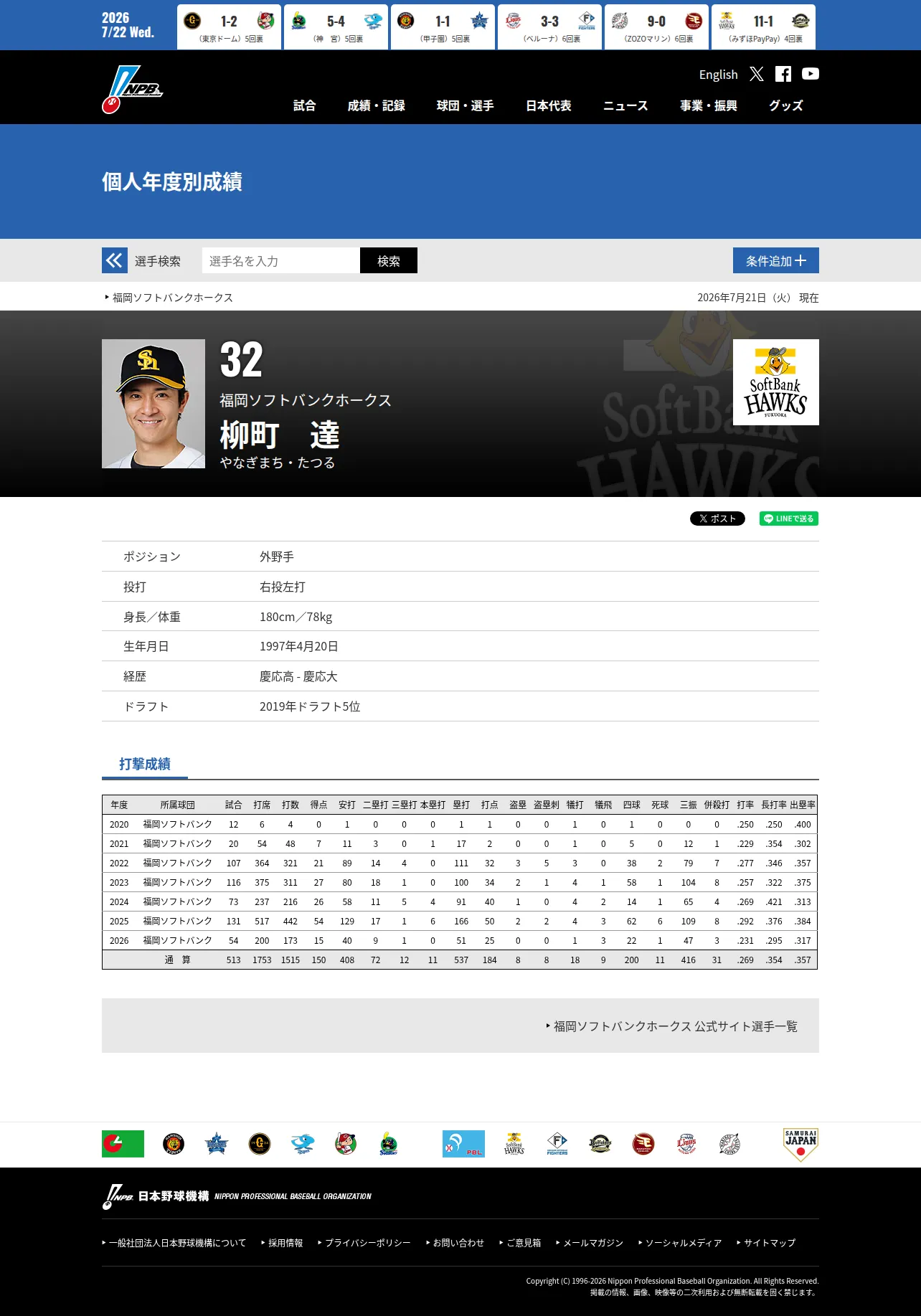Tap the black 検索 button
The width and height of the screenshot is (921, 1316).
click(389, 260)
